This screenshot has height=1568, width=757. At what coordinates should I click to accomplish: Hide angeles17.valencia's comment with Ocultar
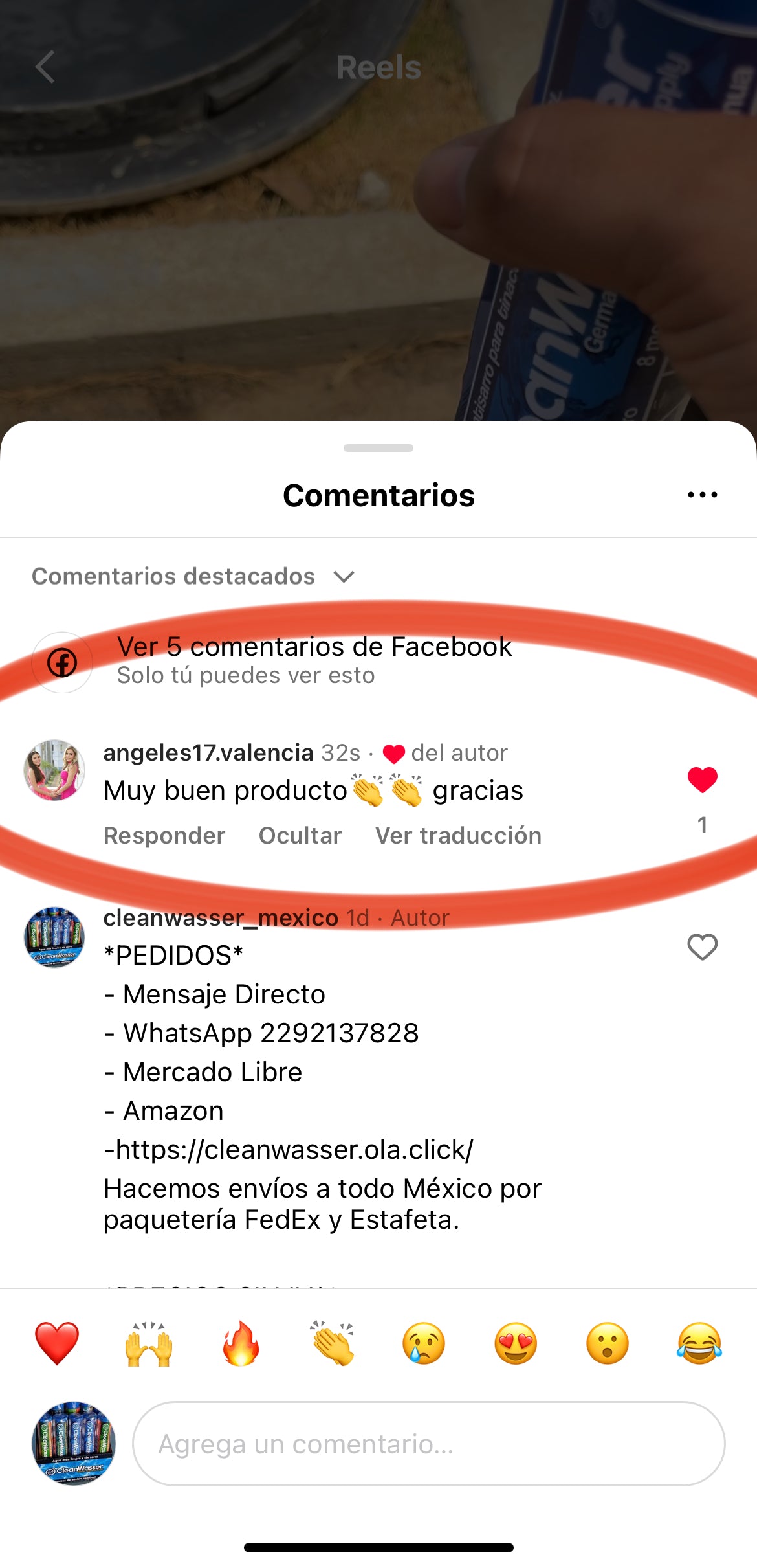point(300,836)
